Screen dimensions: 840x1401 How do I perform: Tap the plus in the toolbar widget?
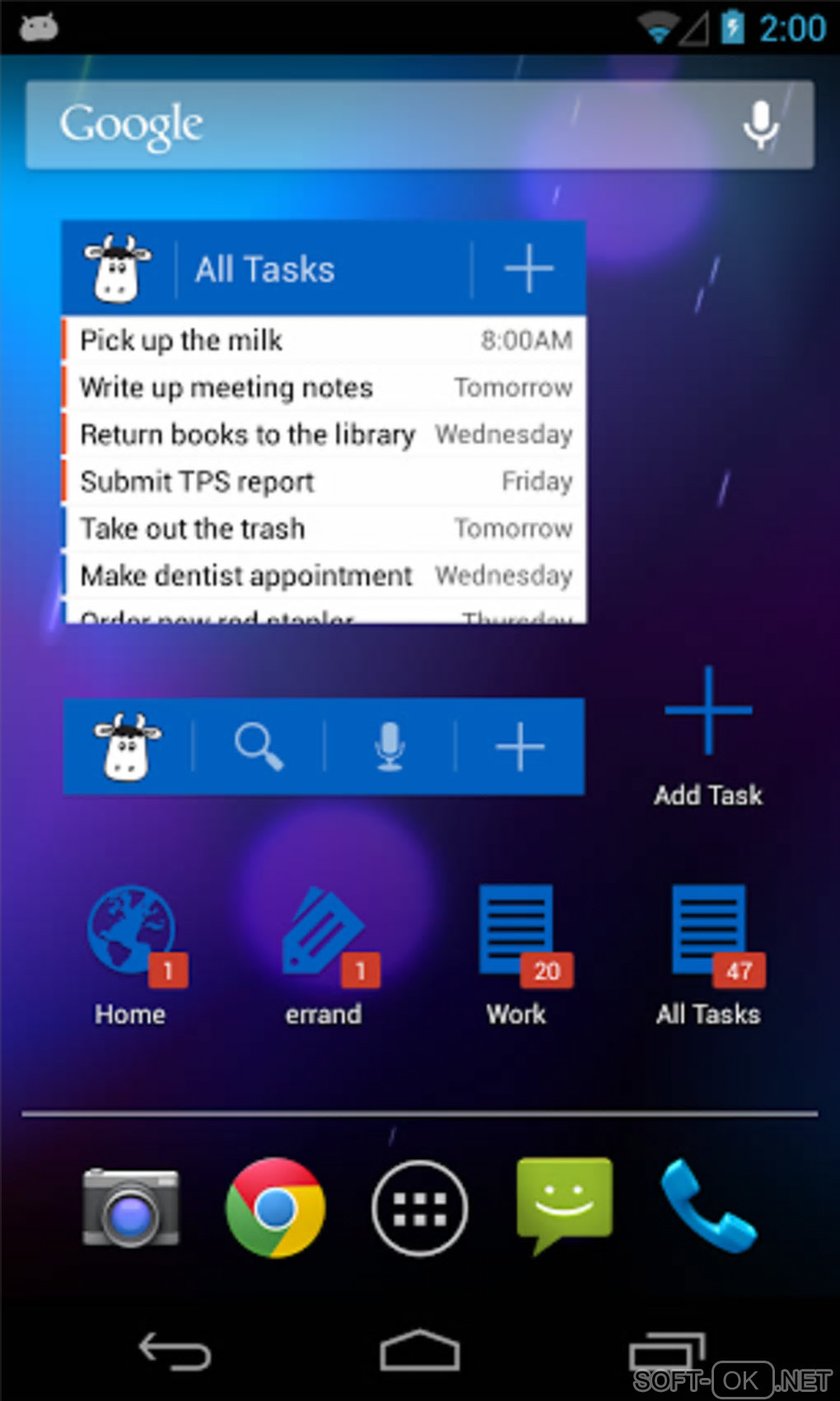(520, 746)
